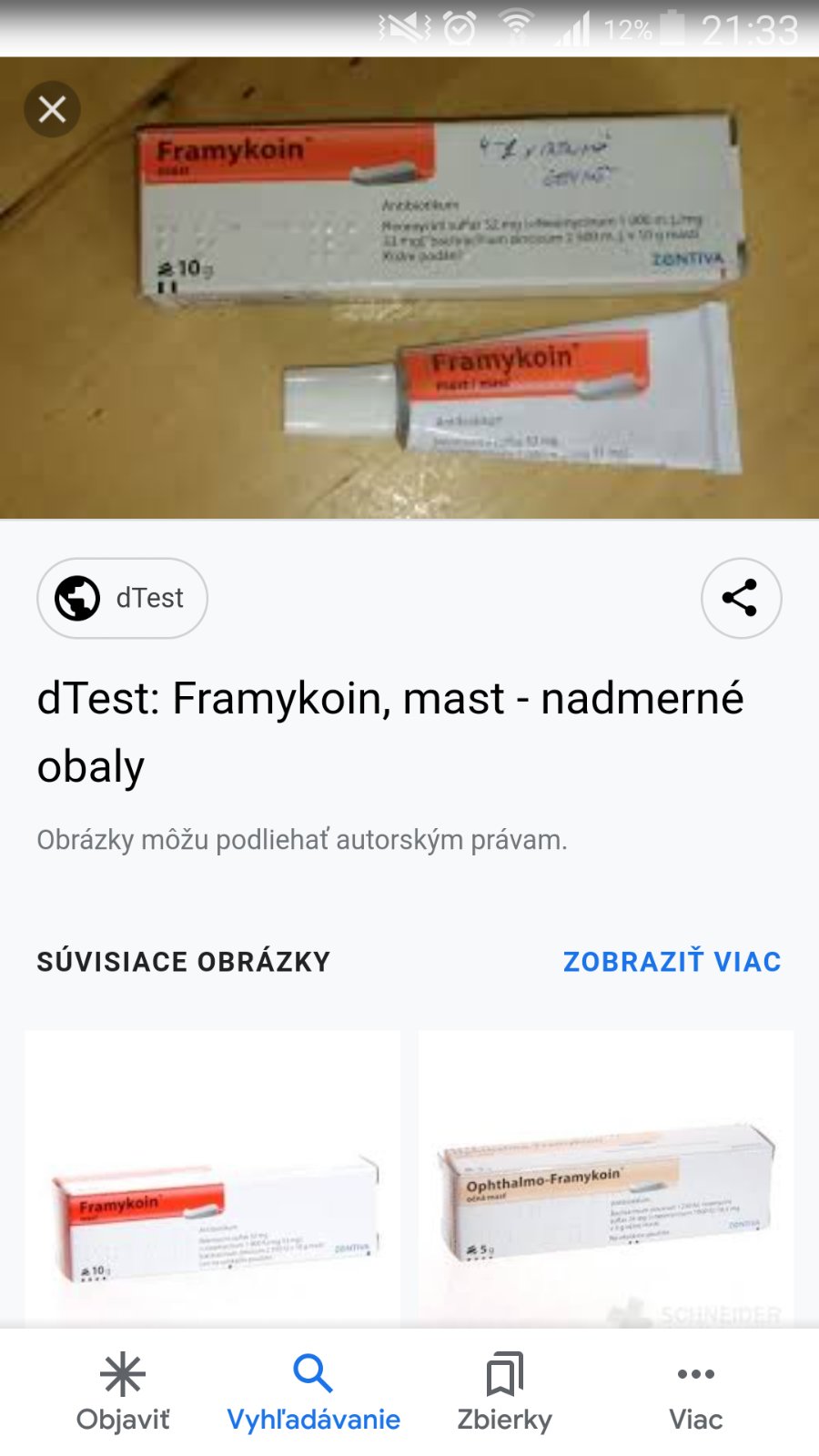
Task: Open the red Framykoin box related image
Action: (x=213, y=1183)
